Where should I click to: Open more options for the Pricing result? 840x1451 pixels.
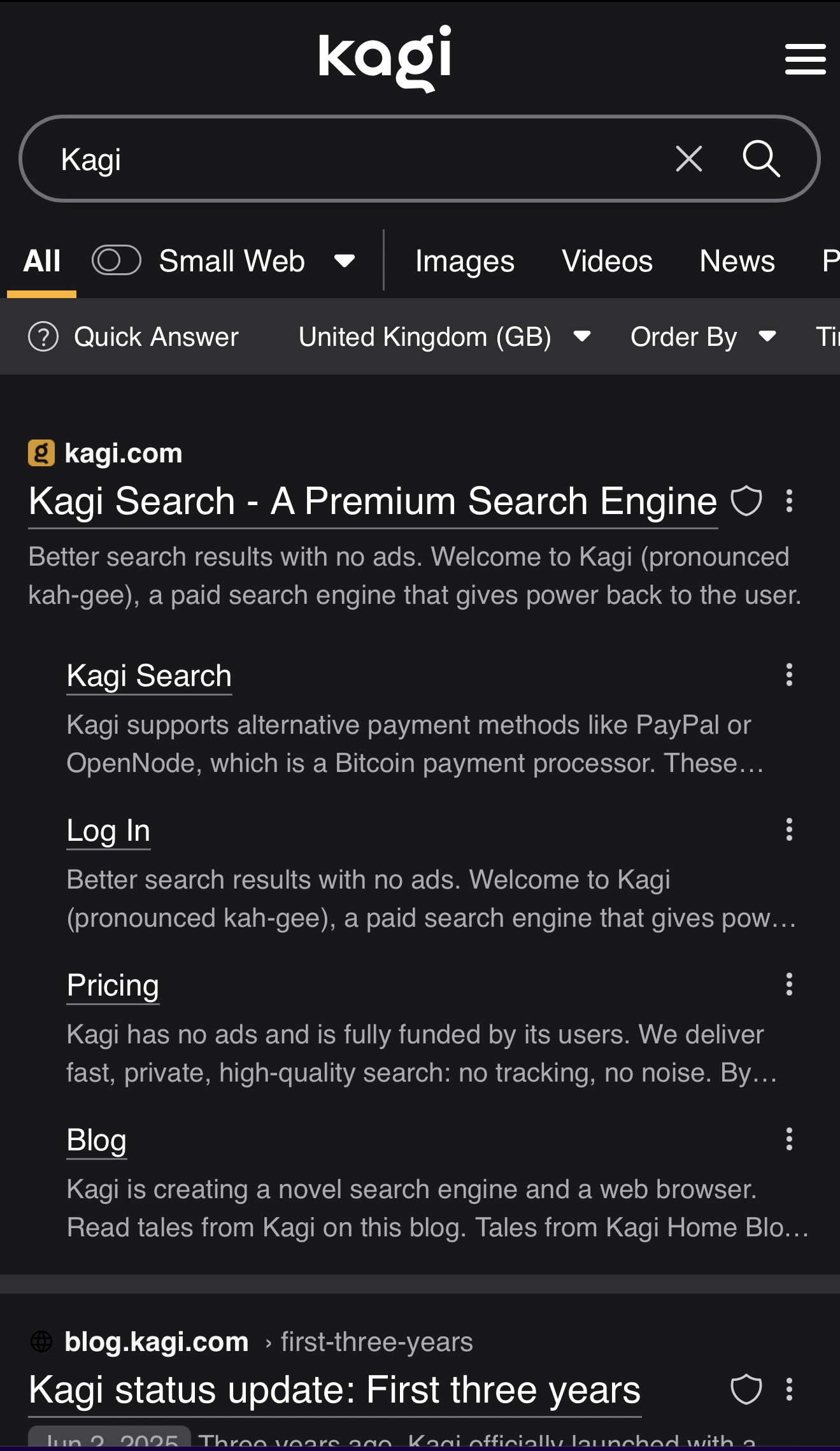(789, 985)
